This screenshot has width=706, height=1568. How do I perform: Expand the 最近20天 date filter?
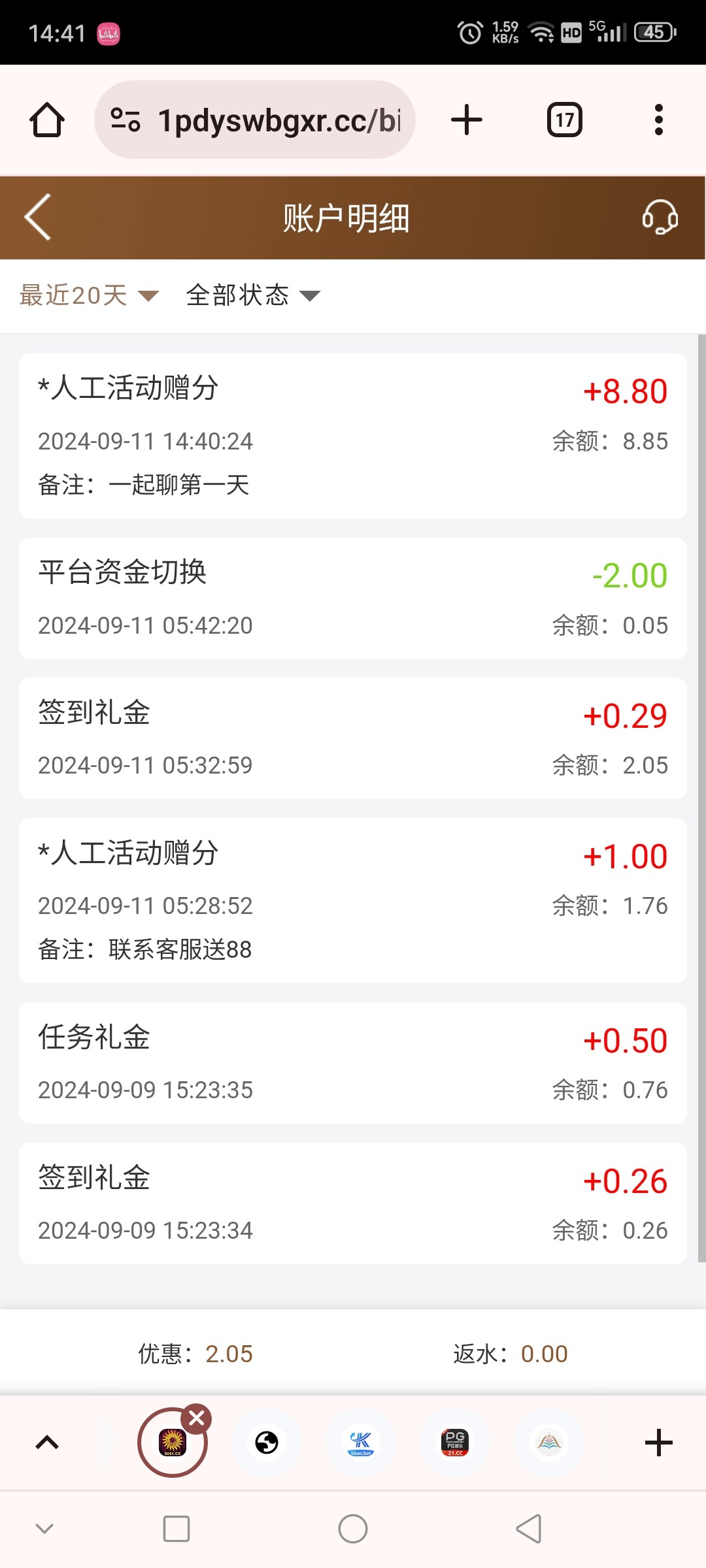coord(90,295)
